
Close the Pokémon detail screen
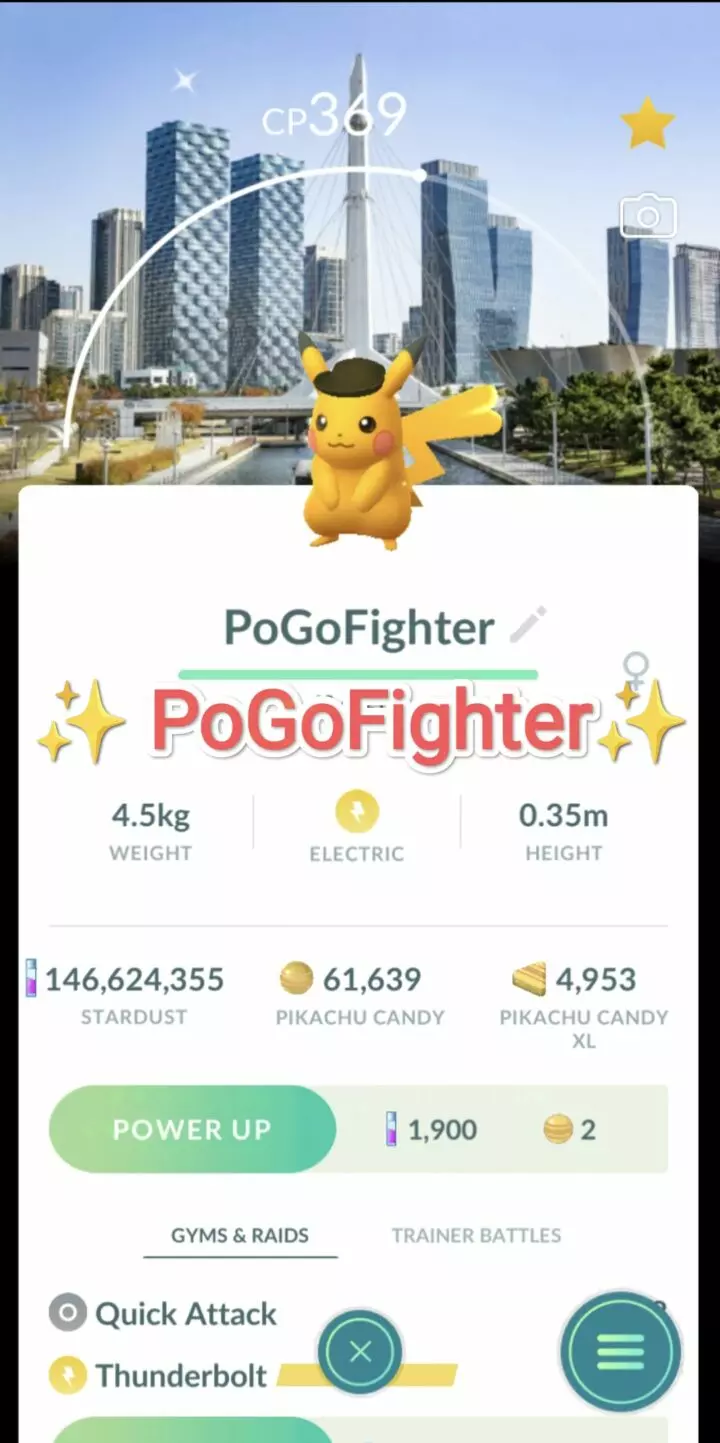coord(361,1351)
